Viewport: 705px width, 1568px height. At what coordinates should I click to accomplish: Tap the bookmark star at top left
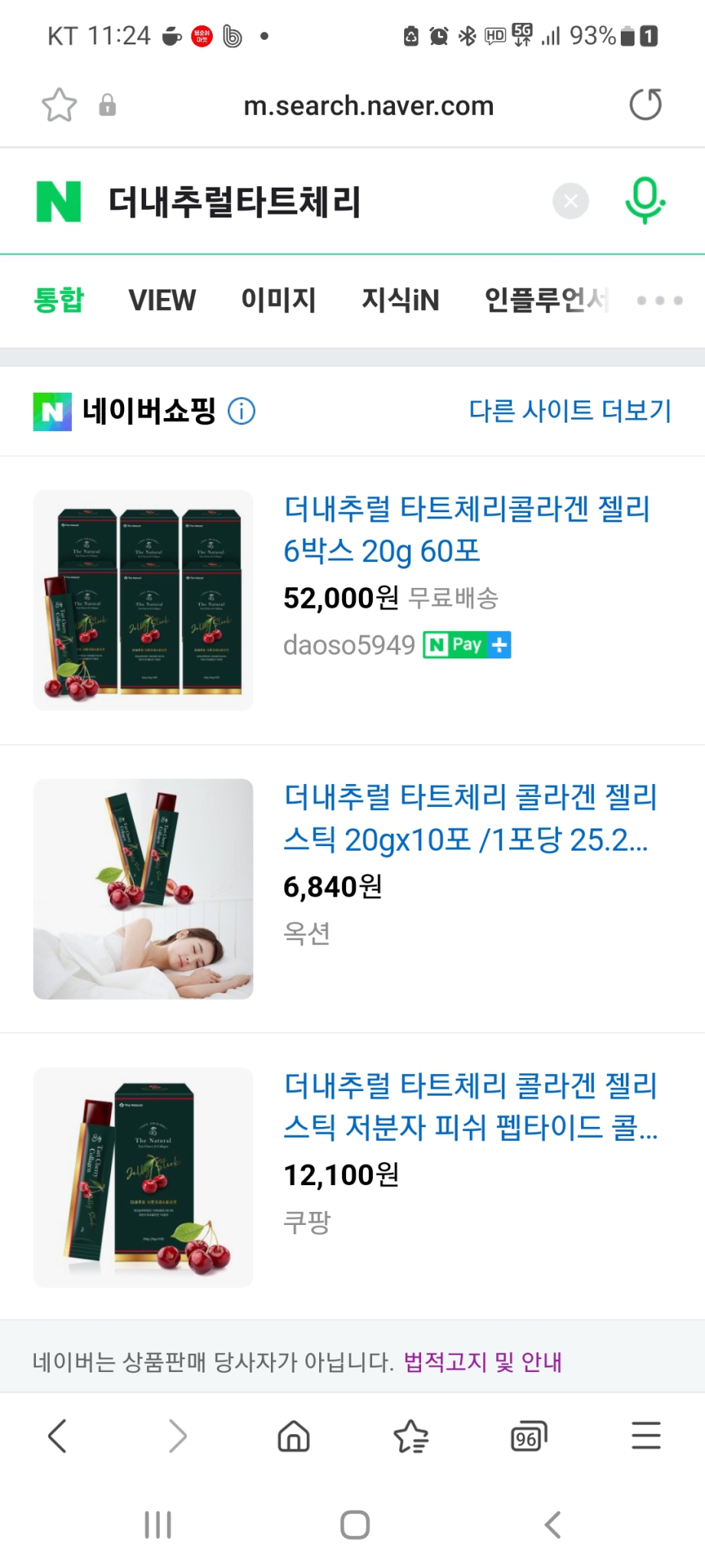pyautogui.click(x=59, y=105)
